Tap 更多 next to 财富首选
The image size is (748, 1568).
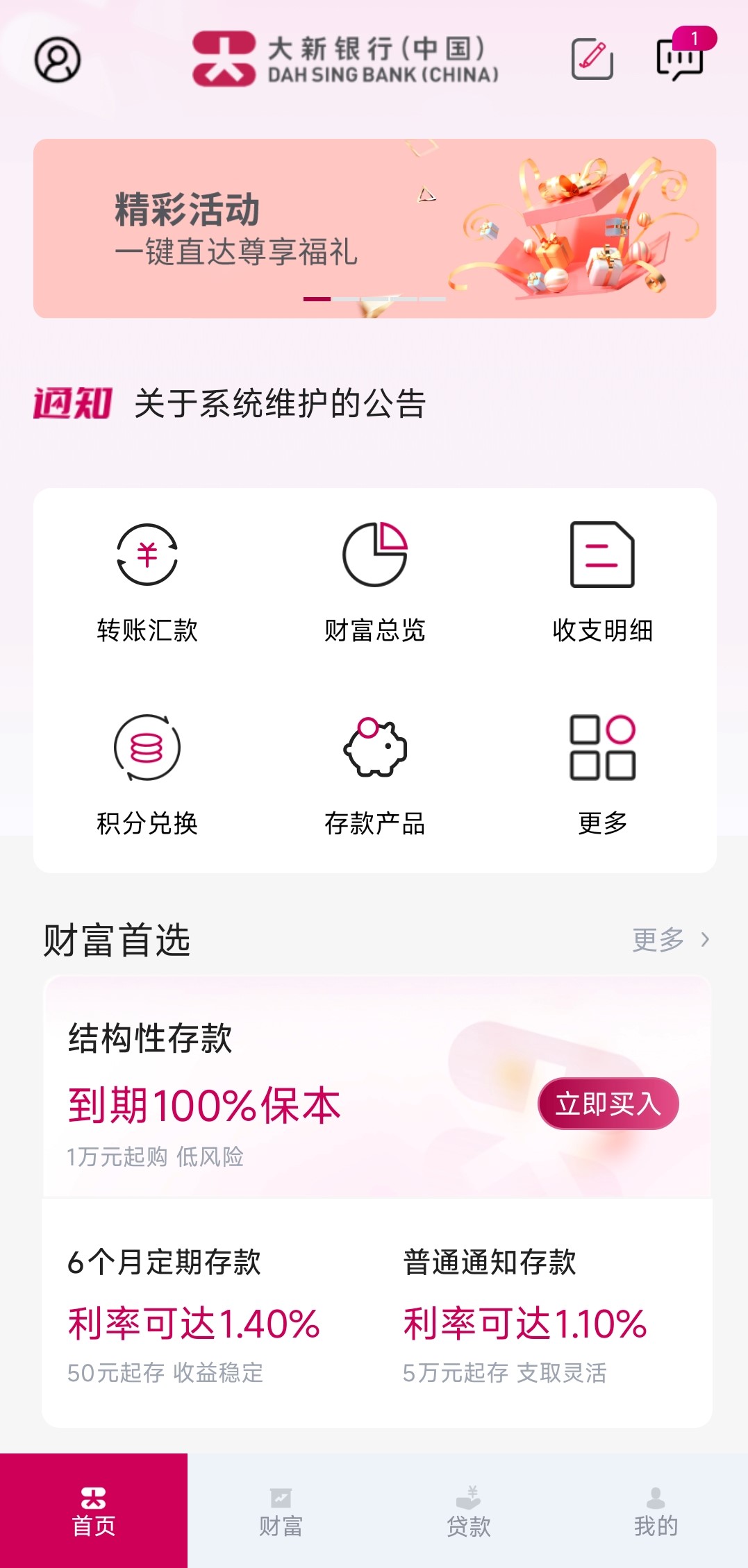671,940
